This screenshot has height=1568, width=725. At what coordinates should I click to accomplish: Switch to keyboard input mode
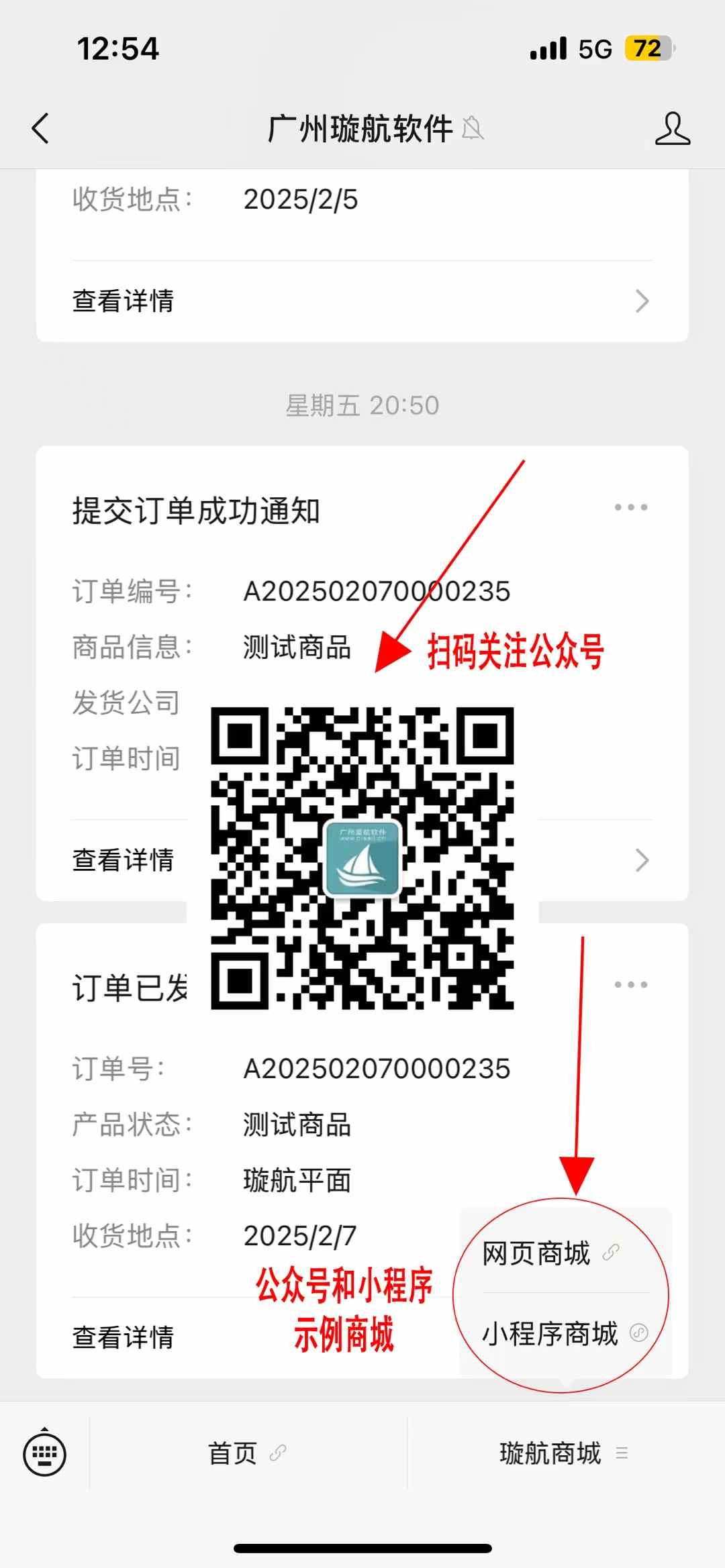44,1453
